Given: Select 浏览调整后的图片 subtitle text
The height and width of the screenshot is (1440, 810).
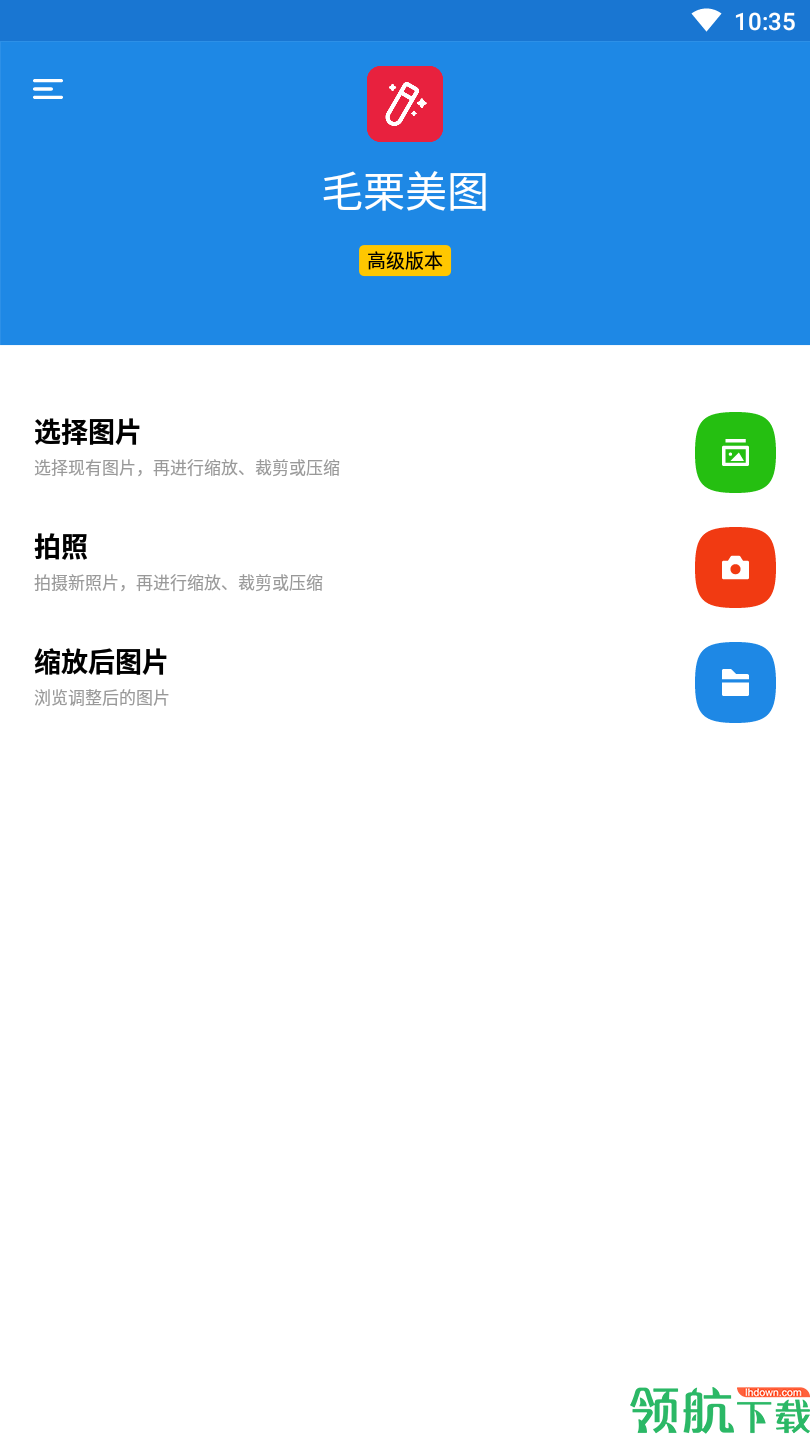Looking at the screenshot, I should pyautogui.click(x=100, y=698).
